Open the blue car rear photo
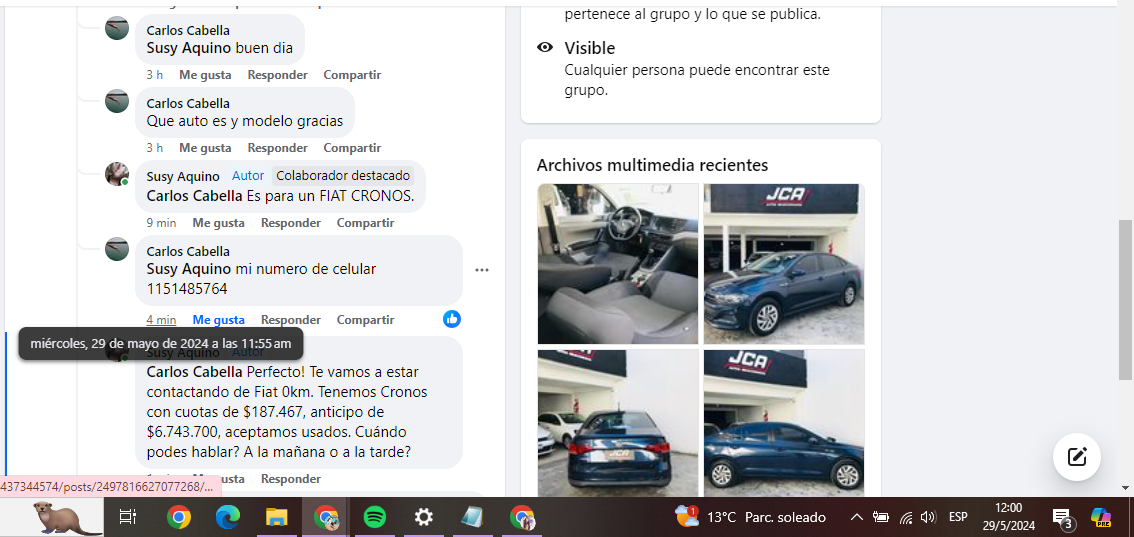The image size is (1134, 537). coord(618,423)
